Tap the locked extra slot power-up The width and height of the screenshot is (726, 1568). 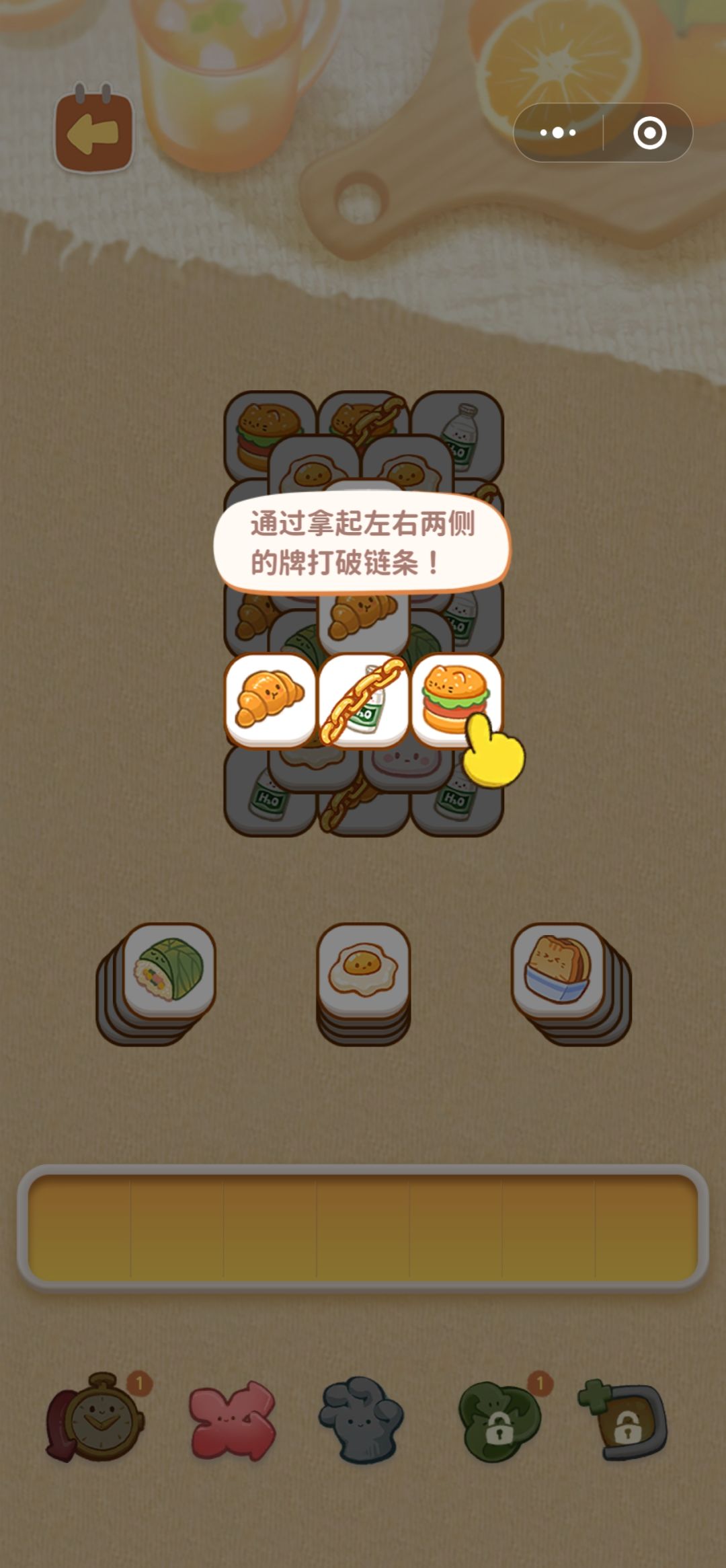(x=624, y=1419)
